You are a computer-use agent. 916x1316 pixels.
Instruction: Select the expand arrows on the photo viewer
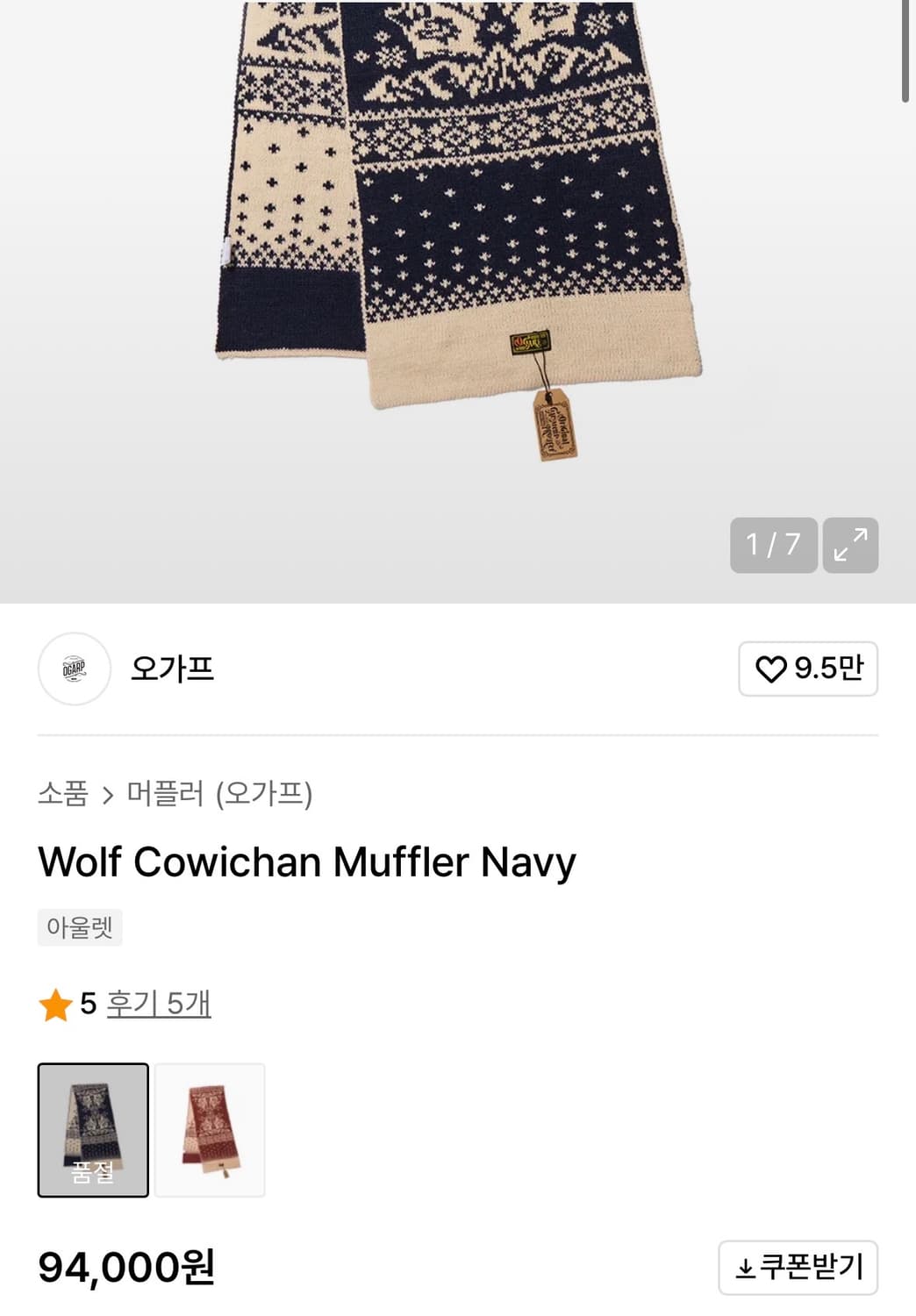849,546
